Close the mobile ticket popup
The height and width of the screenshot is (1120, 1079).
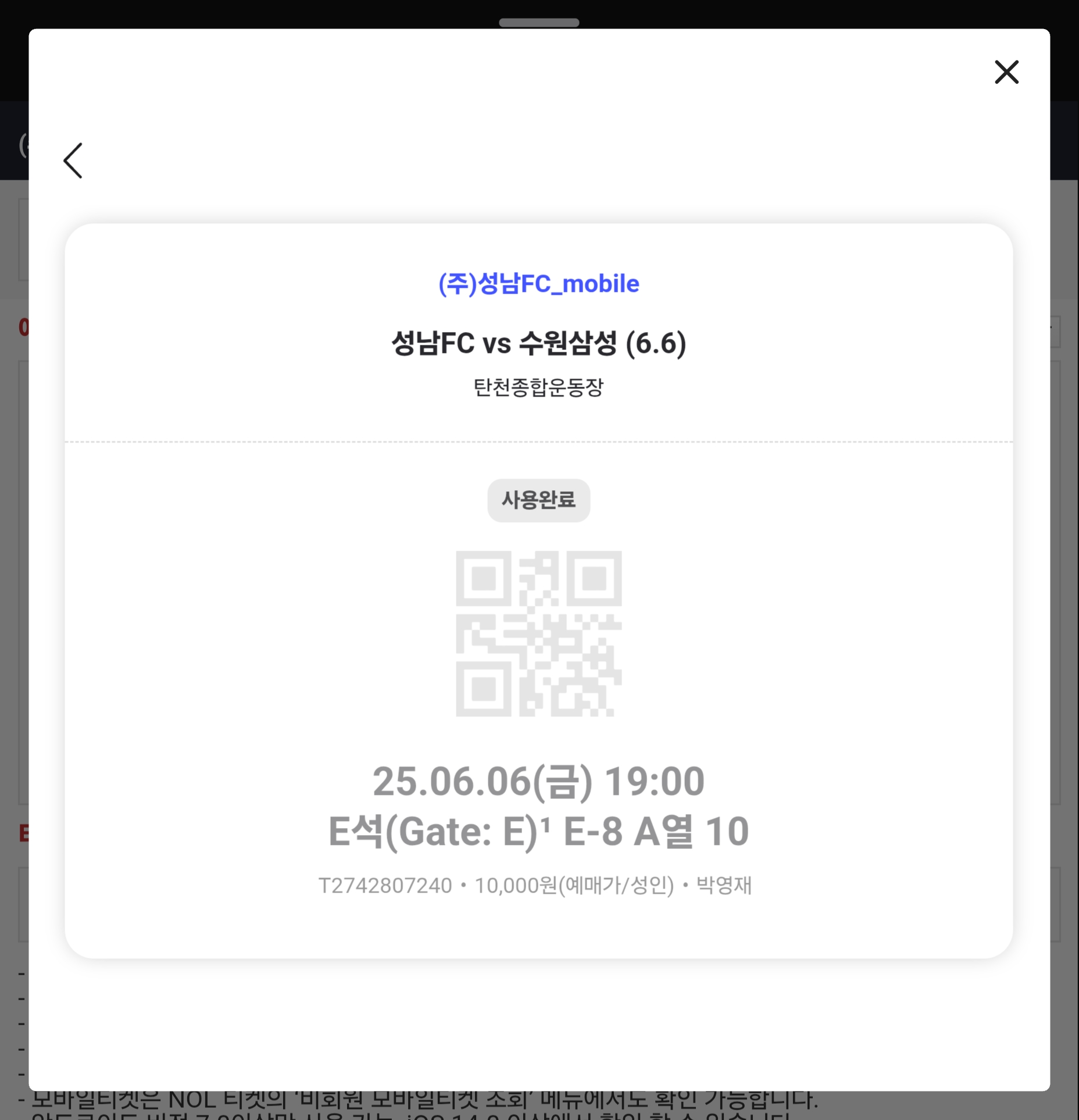(x=1006, y=72)
